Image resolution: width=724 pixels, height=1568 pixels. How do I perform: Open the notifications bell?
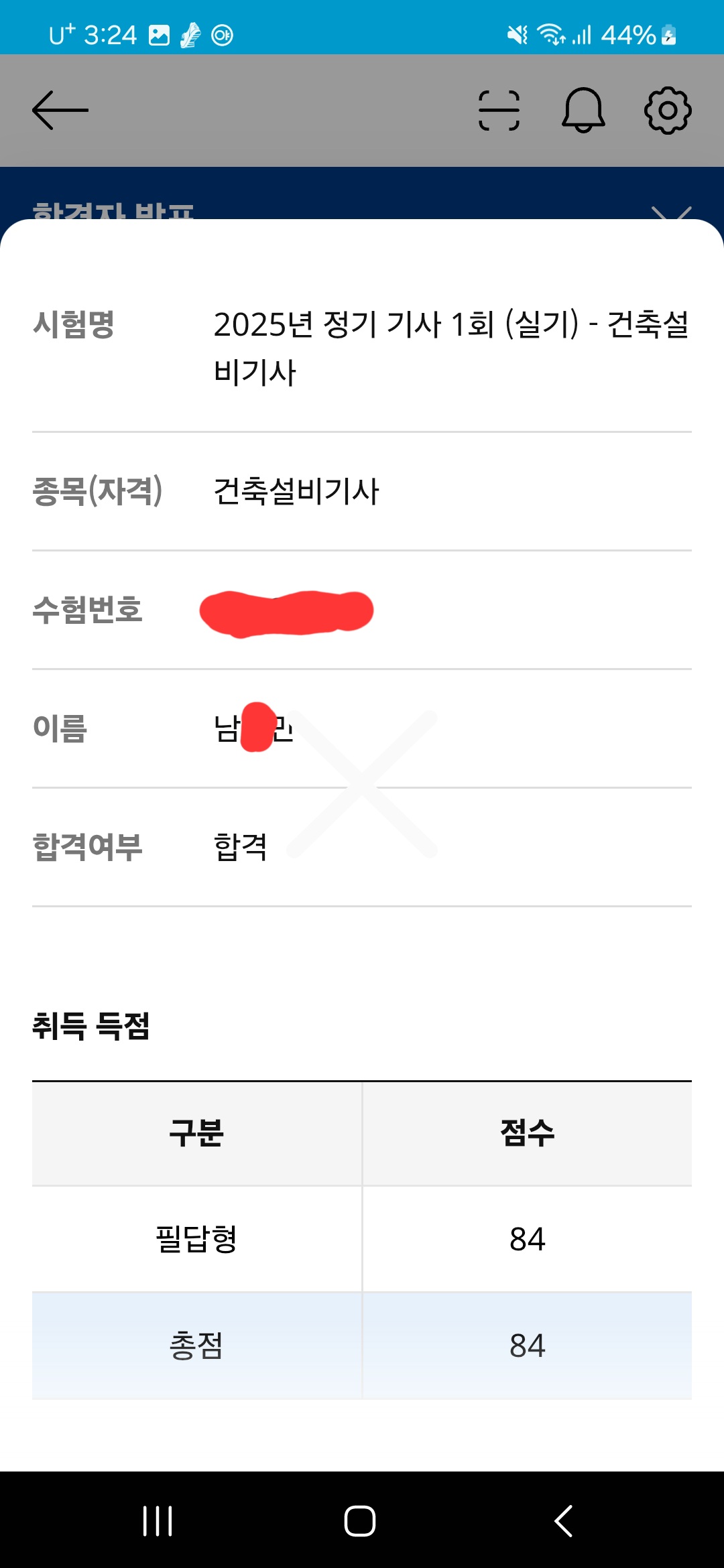coord(583,110)
